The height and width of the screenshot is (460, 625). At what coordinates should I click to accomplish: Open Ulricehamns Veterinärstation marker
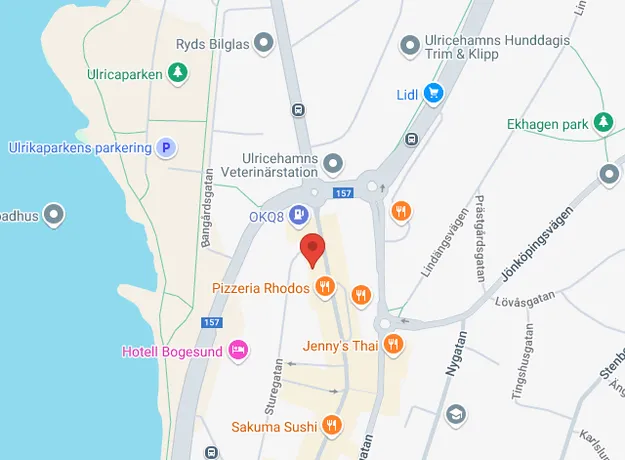[334, 163]
